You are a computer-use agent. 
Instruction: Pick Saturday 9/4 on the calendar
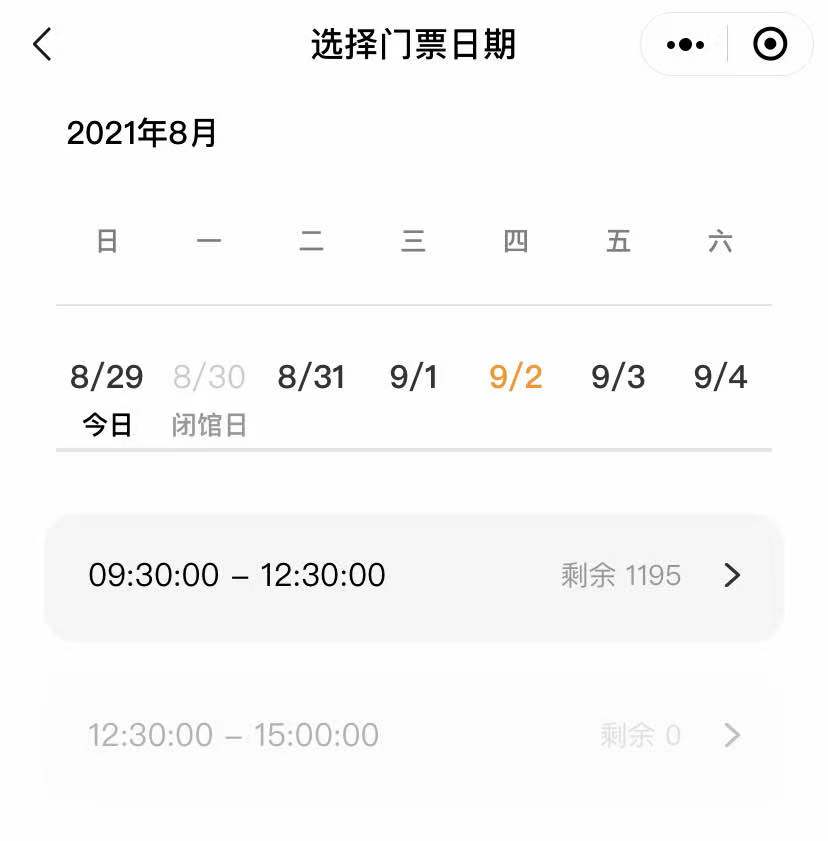[x=720, y=378]
